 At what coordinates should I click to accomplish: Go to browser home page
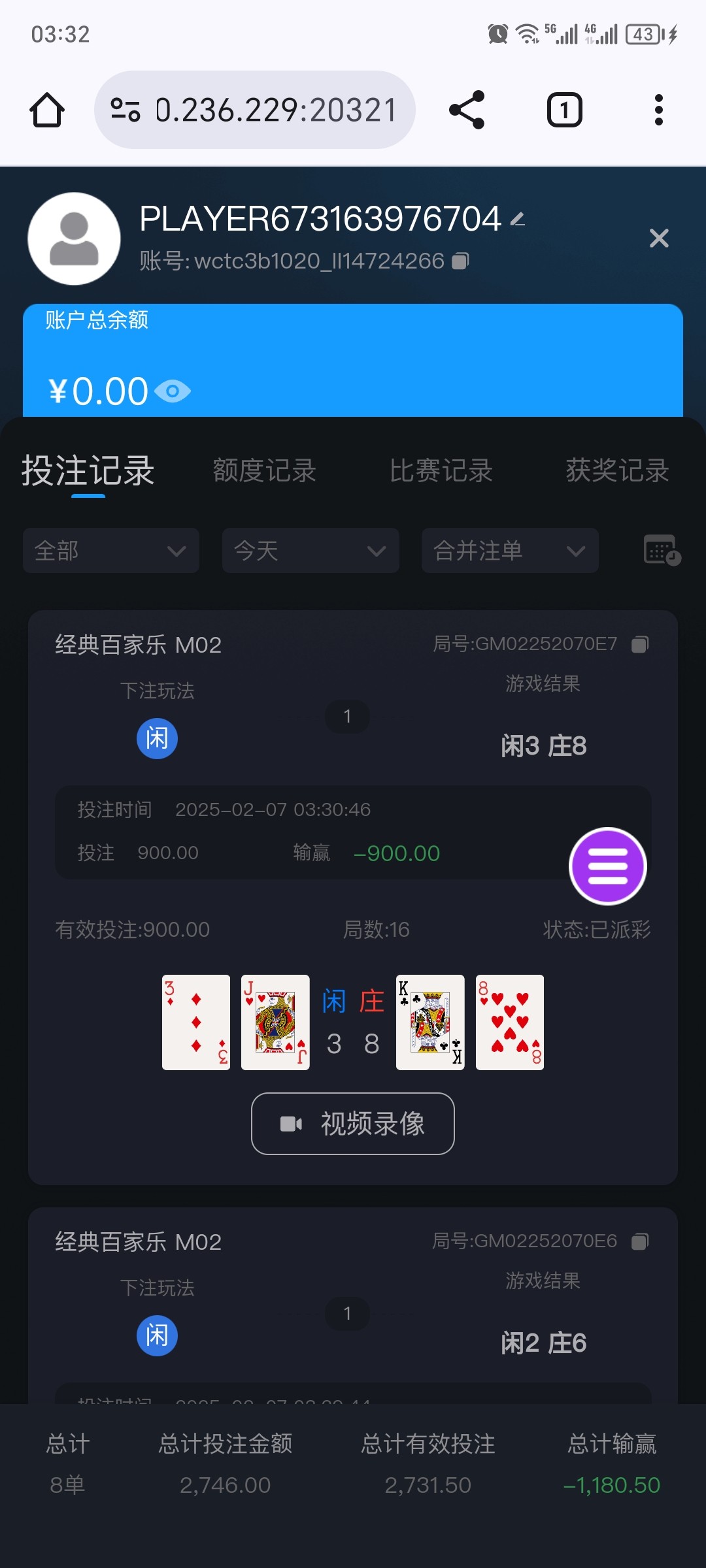pyautogui.click(x=47, y=110)
